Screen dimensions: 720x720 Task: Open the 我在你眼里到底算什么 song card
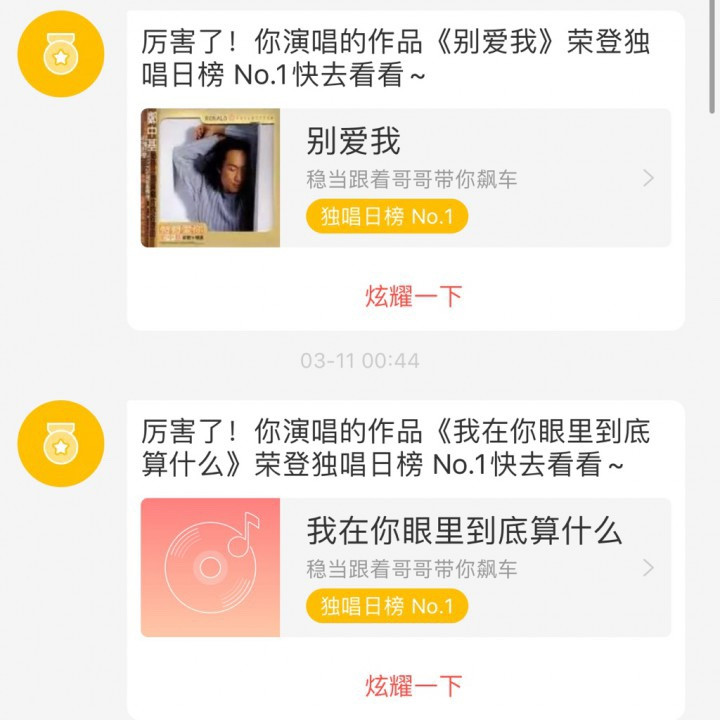tap(405, 567)
